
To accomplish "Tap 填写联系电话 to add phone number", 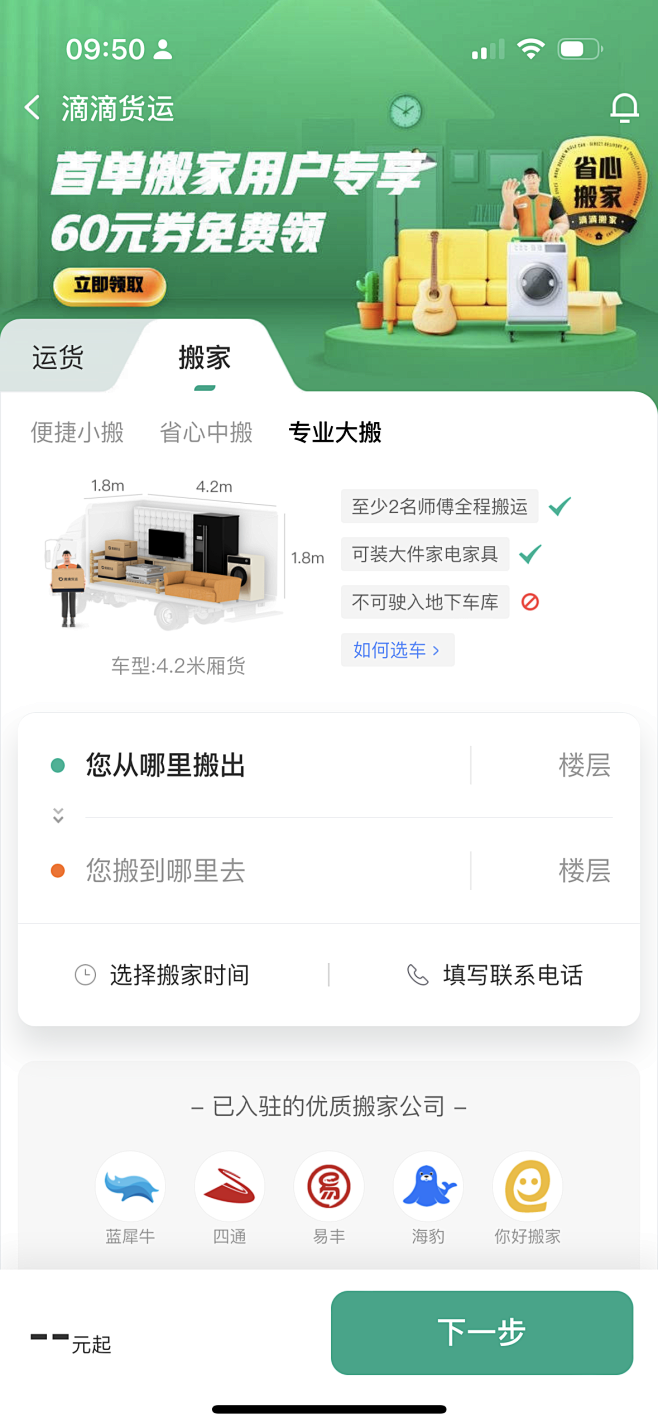I will pos(494,975).
